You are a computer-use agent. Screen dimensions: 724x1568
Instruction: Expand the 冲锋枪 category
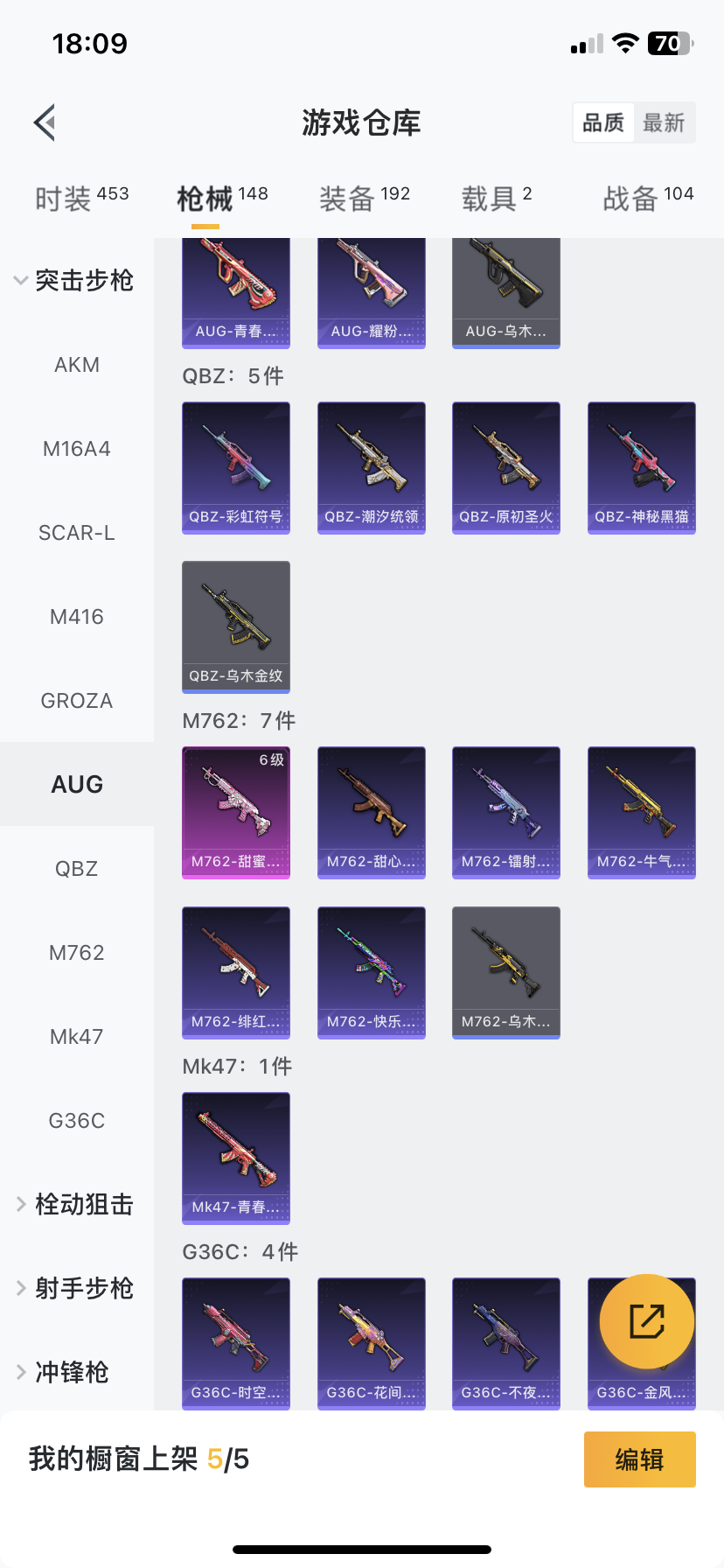coord(63,1373)
